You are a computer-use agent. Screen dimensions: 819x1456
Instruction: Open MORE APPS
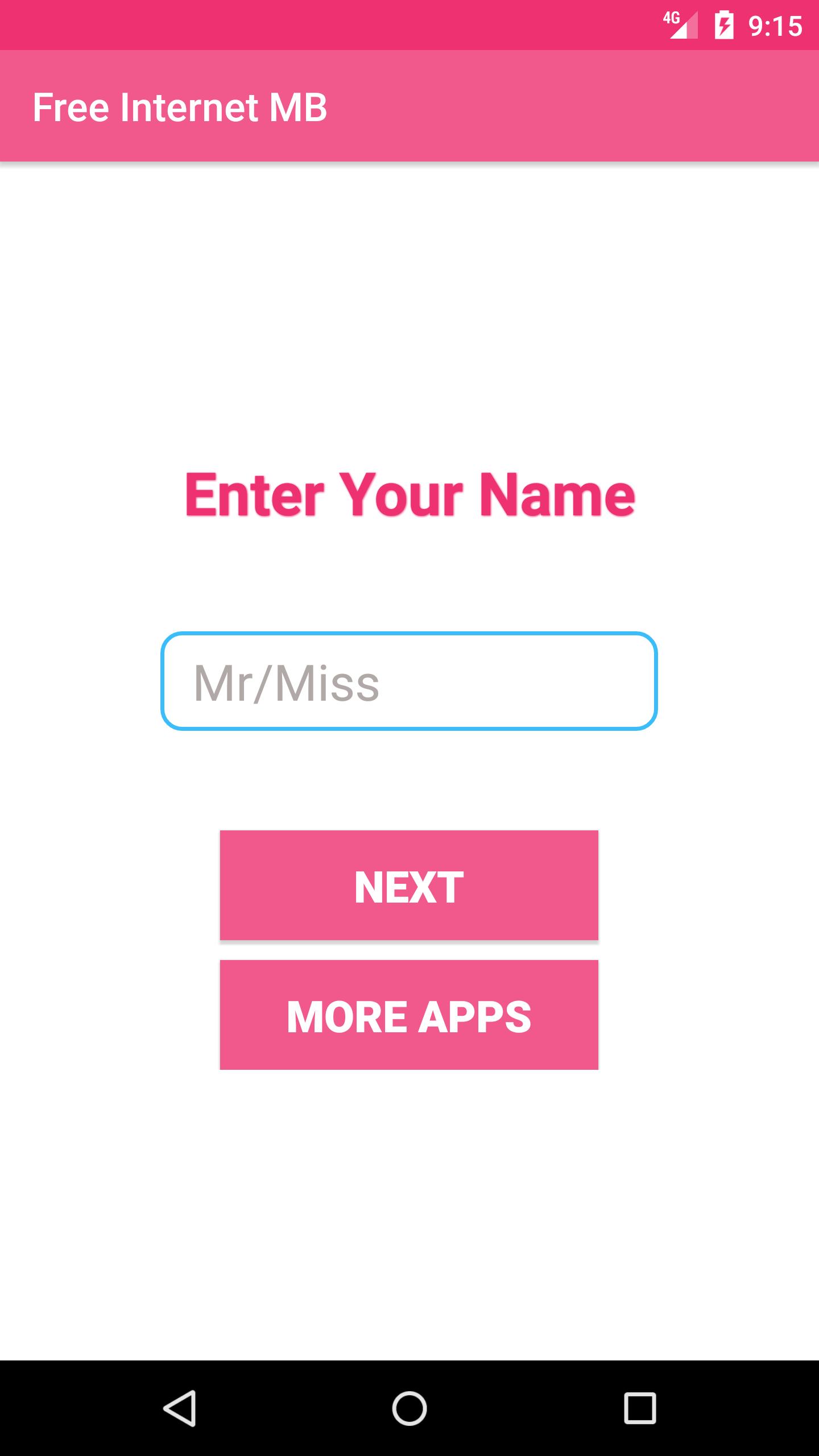[x=409, y=1015]
